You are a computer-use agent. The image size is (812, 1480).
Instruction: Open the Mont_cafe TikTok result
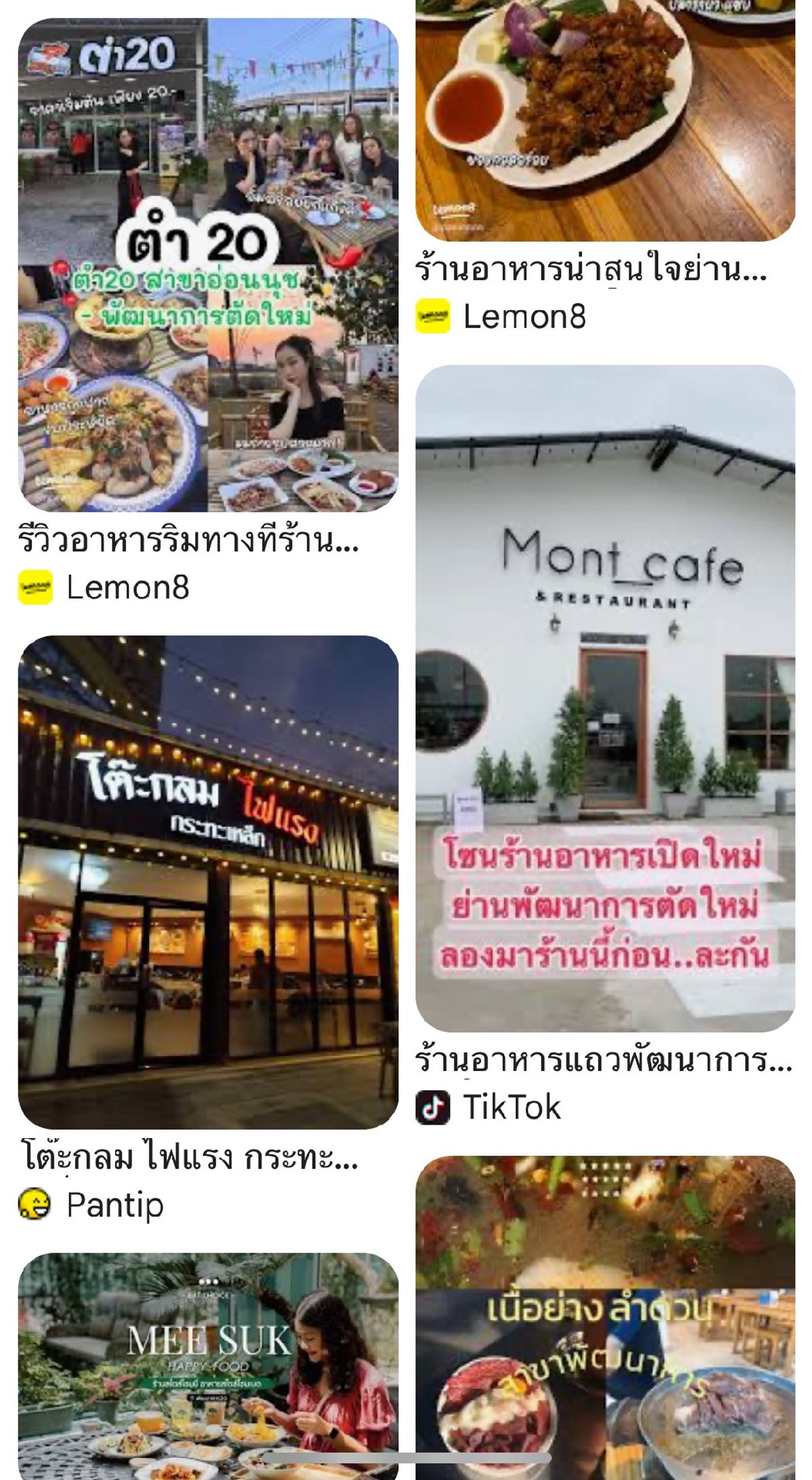605,699
